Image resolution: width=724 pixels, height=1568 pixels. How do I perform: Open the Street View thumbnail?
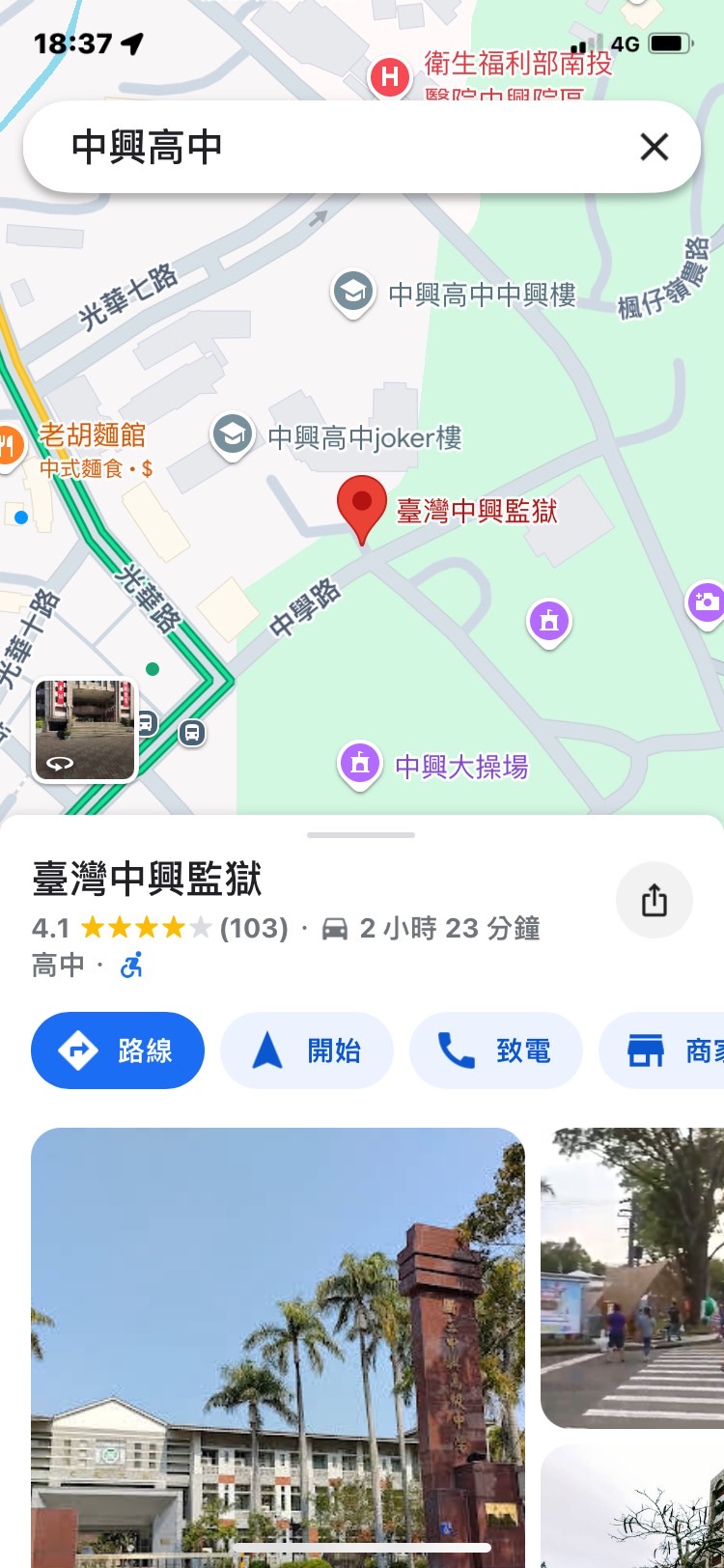point(85,729)
